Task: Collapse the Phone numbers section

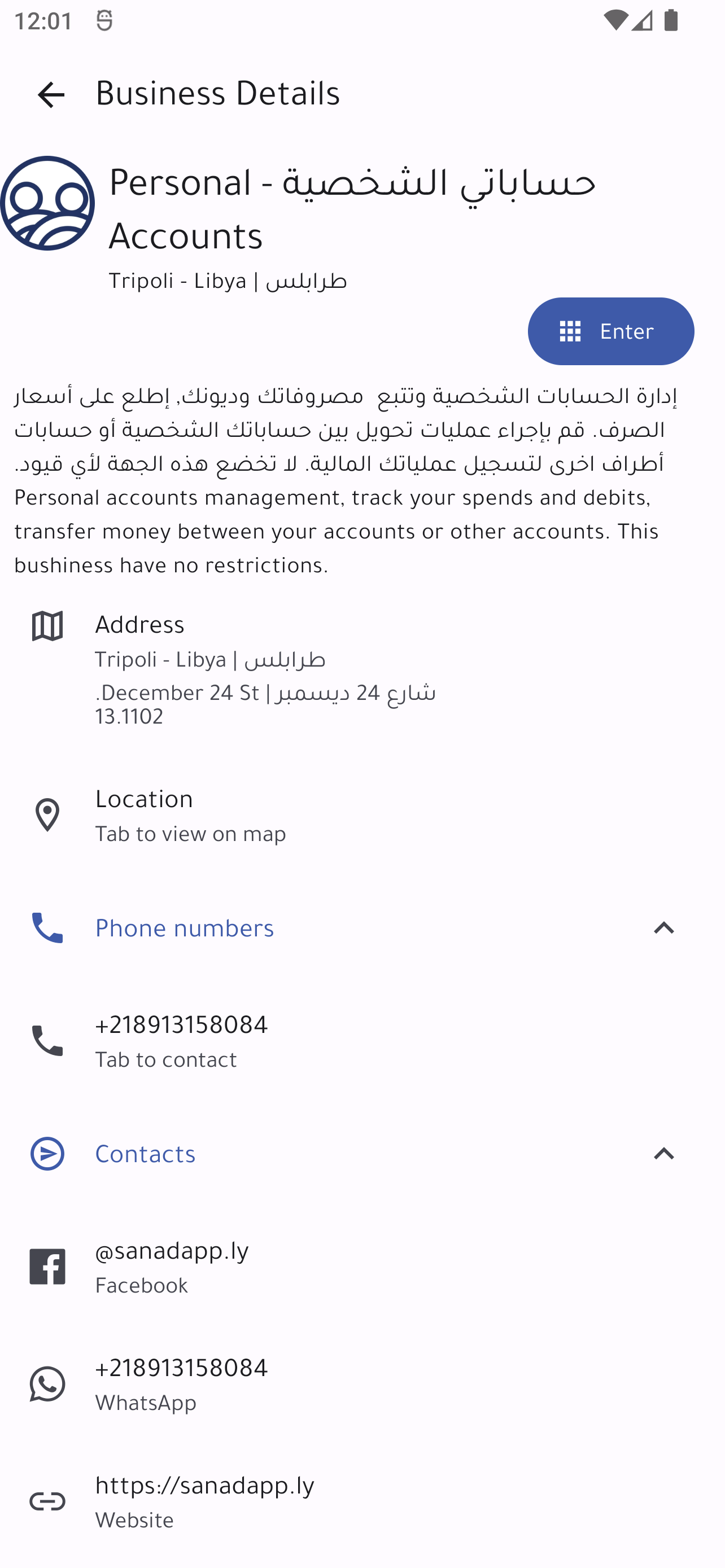Action: (x=663, y=928)
